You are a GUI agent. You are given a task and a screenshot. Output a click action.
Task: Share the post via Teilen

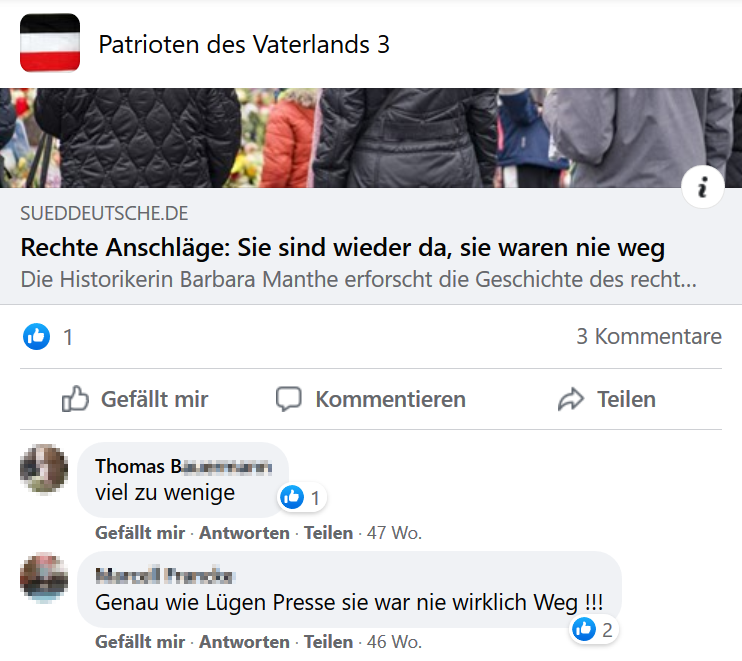click(607, 400)
